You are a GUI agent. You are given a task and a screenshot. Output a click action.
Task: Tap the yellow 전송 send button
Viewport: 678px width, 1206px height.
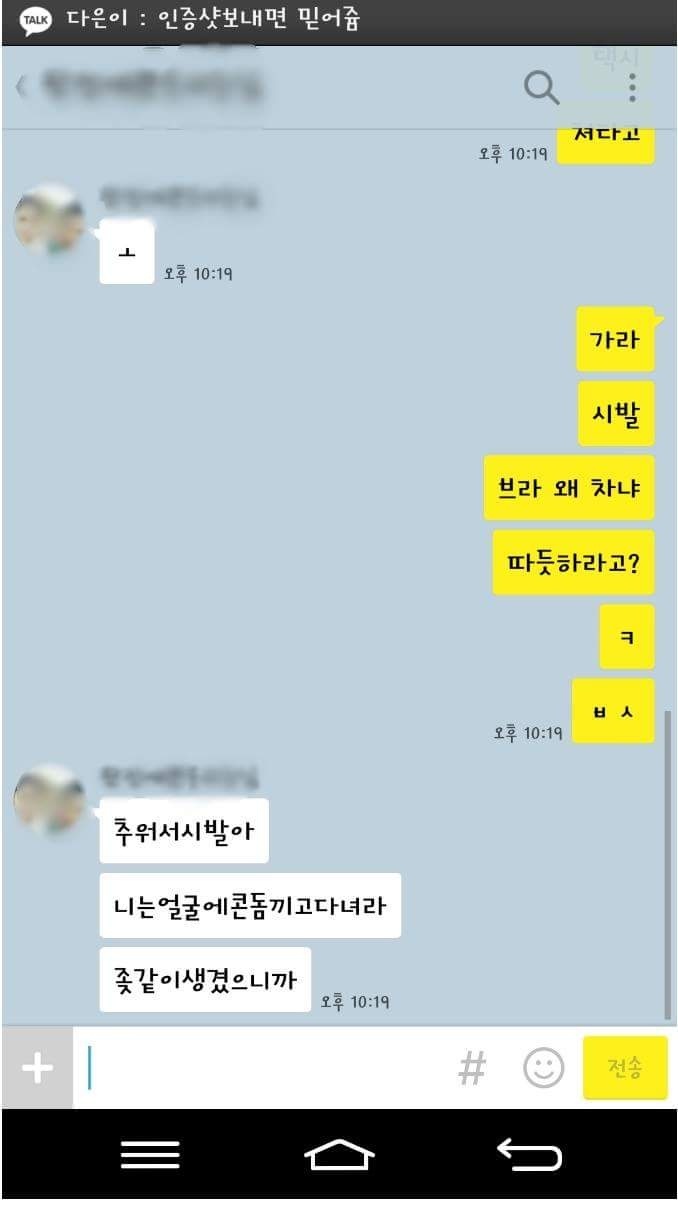(625, 1068)
